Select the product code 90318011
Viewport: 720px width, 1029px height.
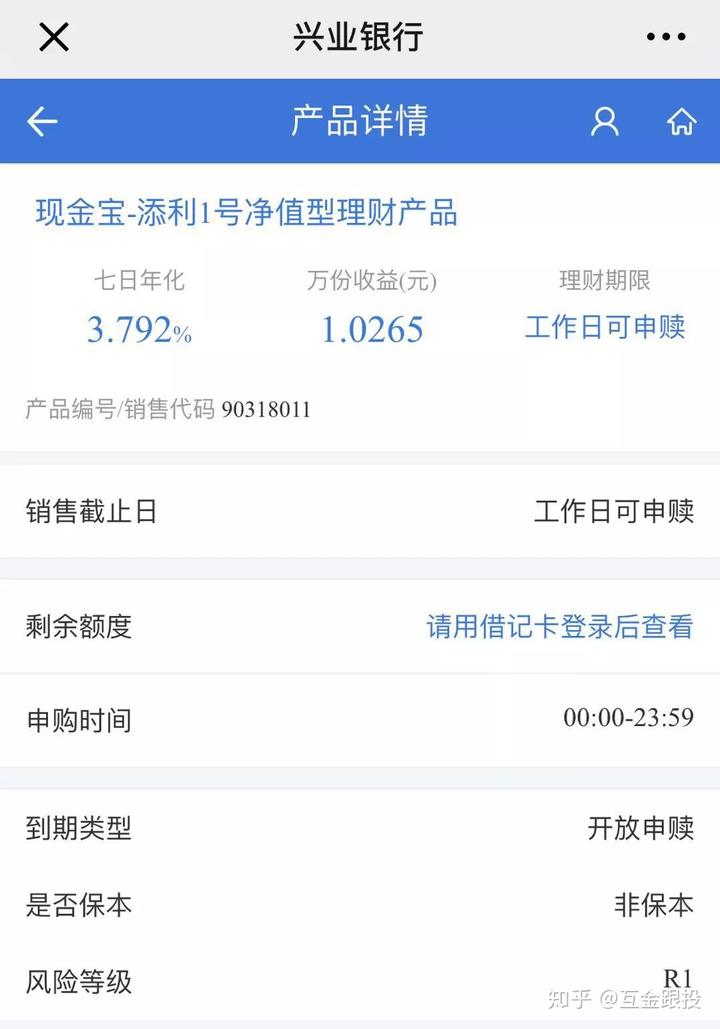[x=266, y=409]
